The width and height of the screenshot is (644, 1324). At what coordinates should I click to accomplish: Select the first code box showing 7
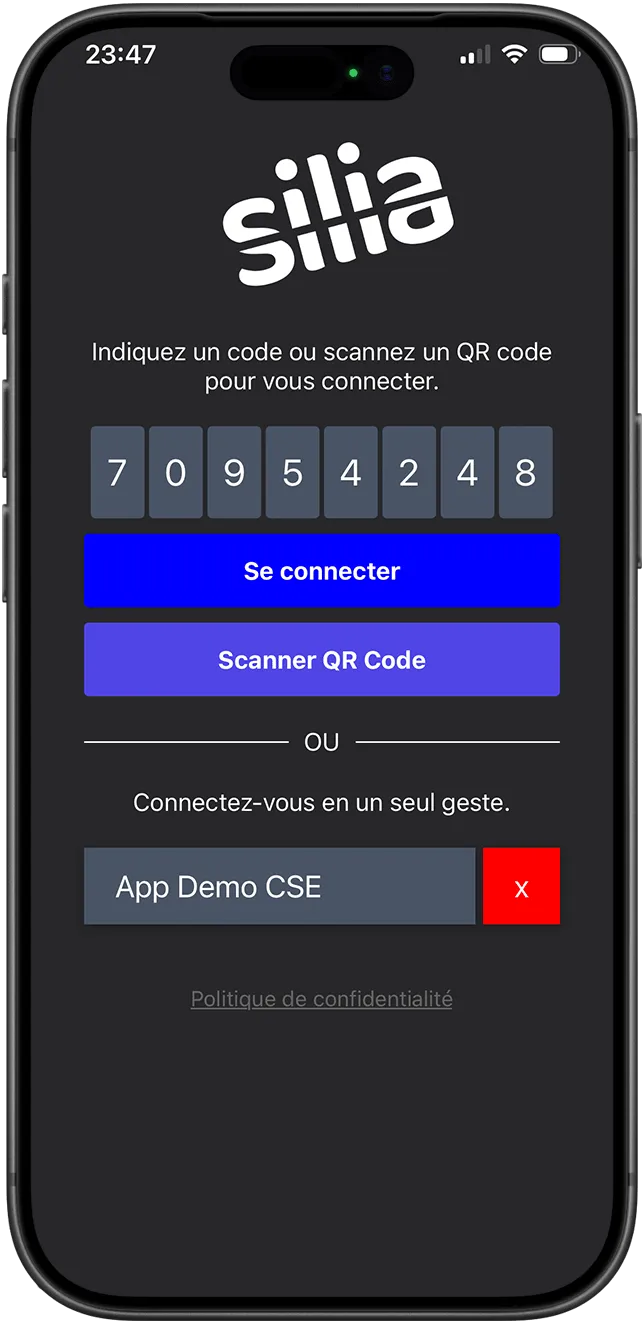coord(117,473)
